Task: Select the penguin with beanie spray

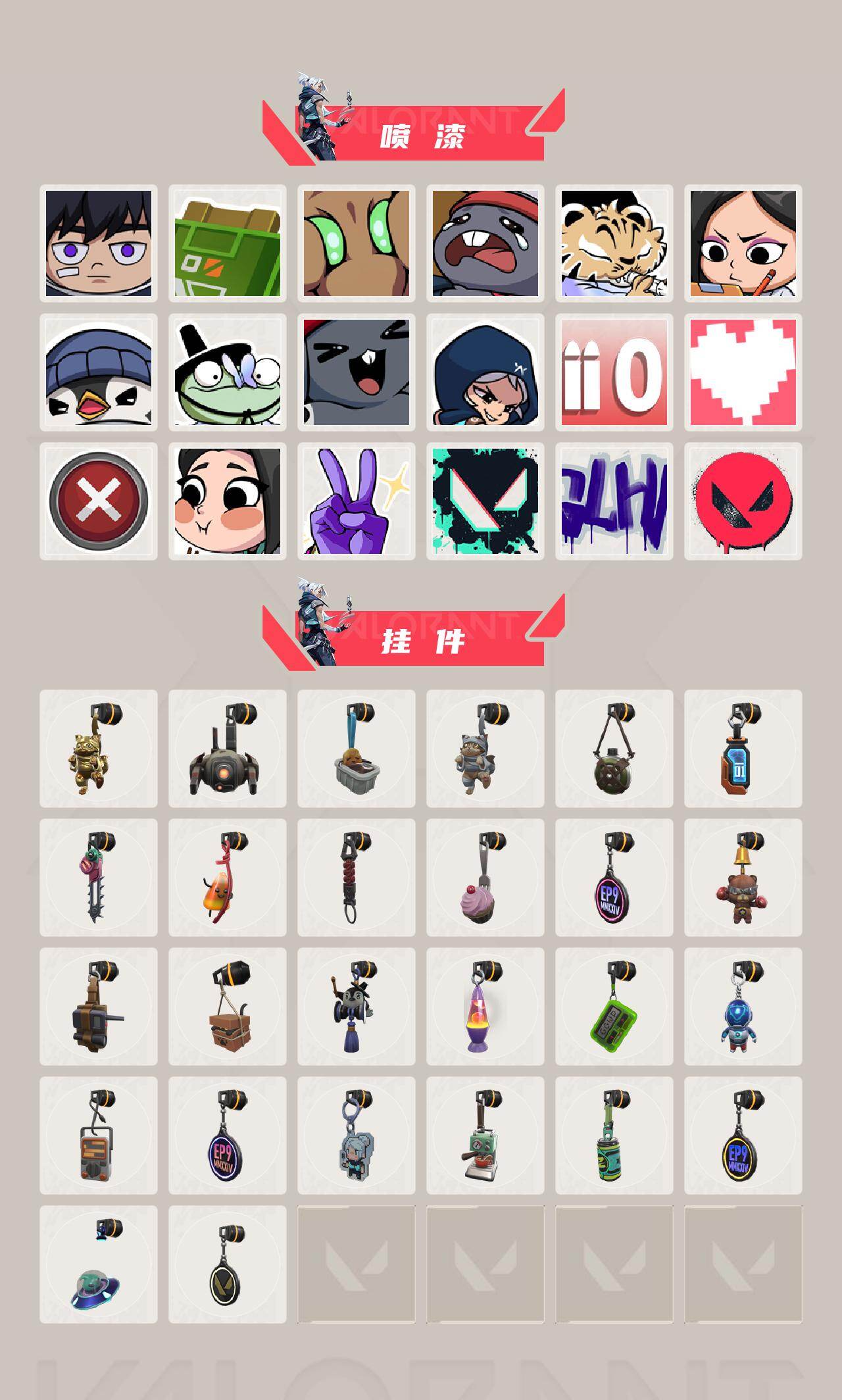Action: point(97,372)
